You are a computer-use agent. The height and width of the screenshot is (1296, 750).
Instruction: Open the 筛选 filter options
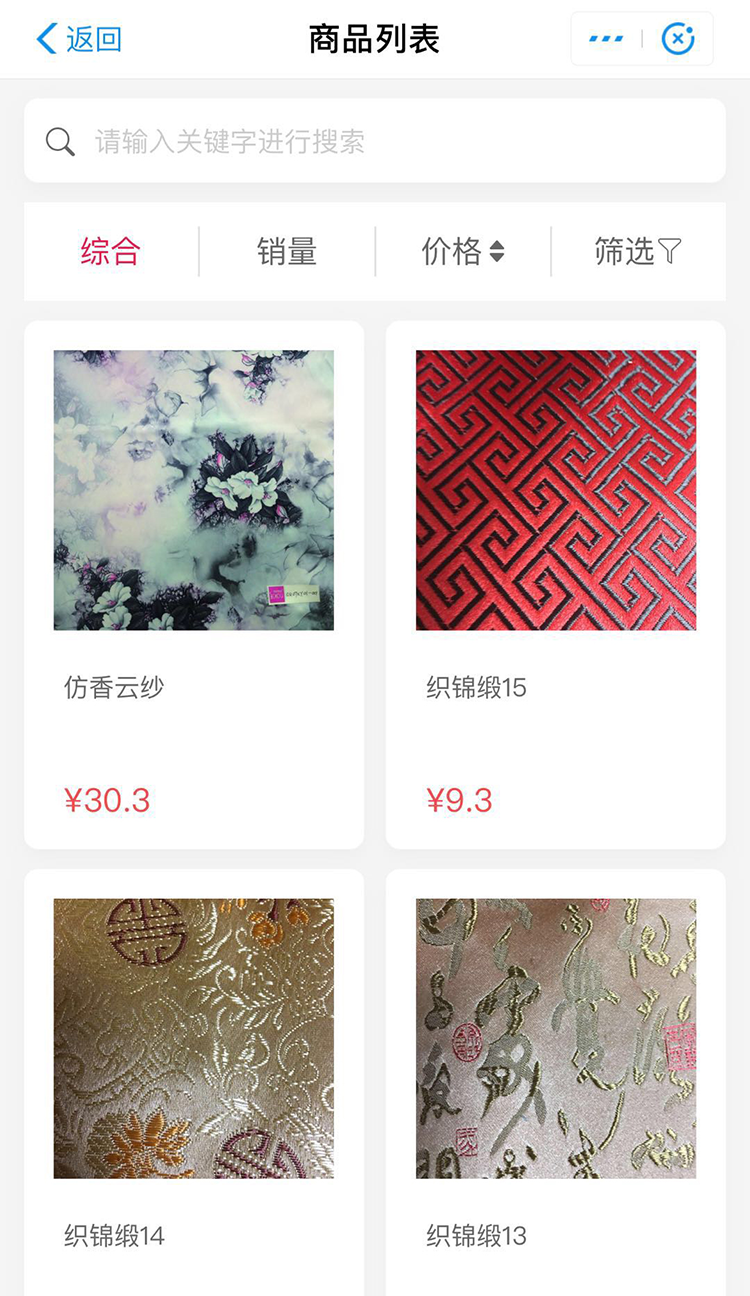(637, 251)
